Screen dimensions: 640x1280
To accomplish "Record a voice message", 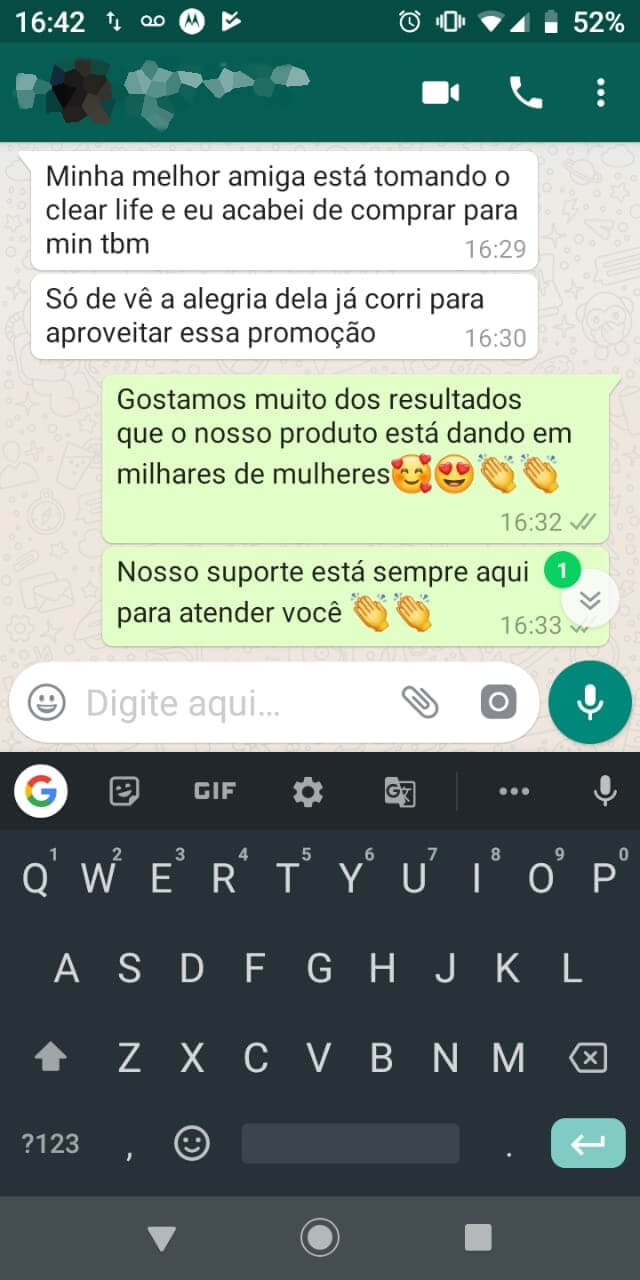I will pyautogui.click(x=590, y=703).
